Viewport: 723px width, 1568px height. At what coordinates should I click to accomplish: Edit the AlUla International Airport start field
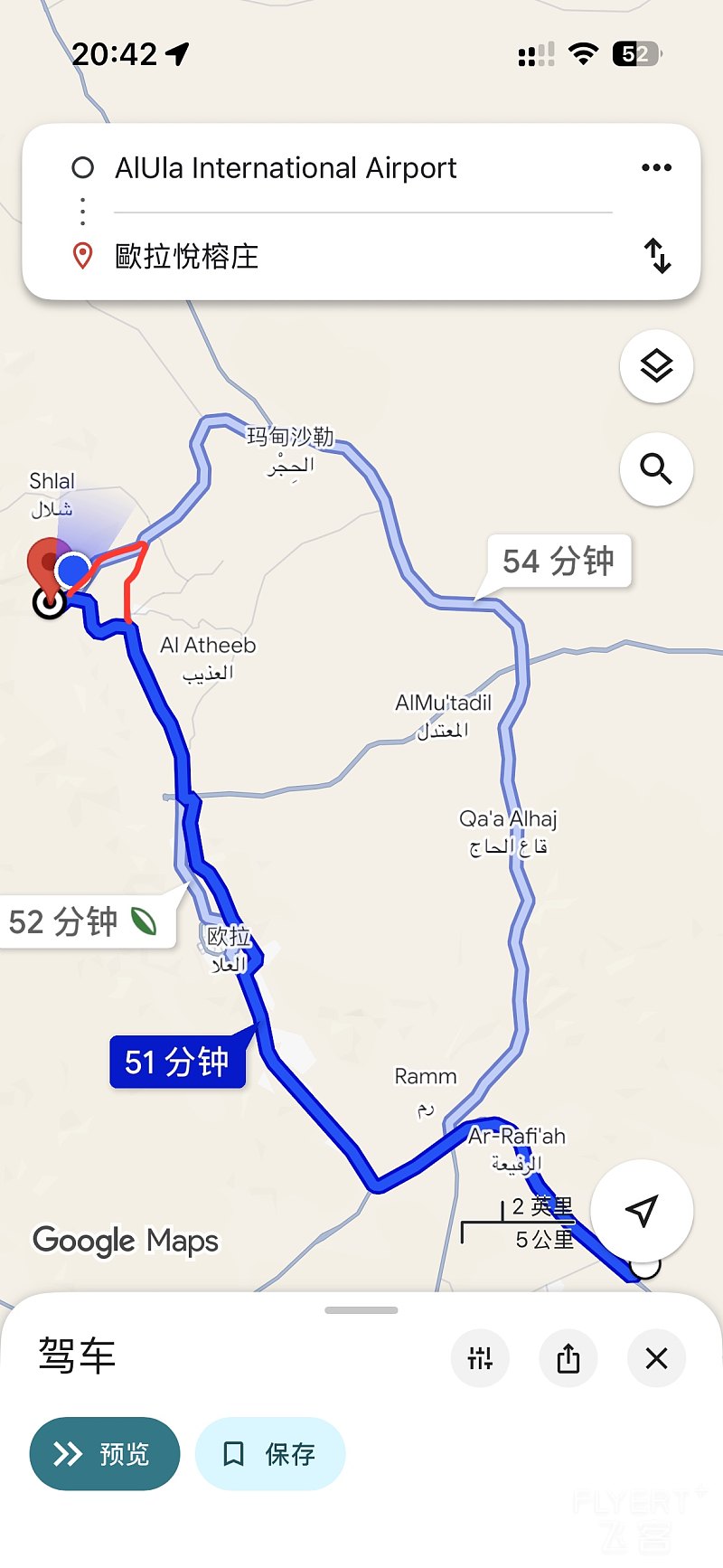tap(286, 168)
